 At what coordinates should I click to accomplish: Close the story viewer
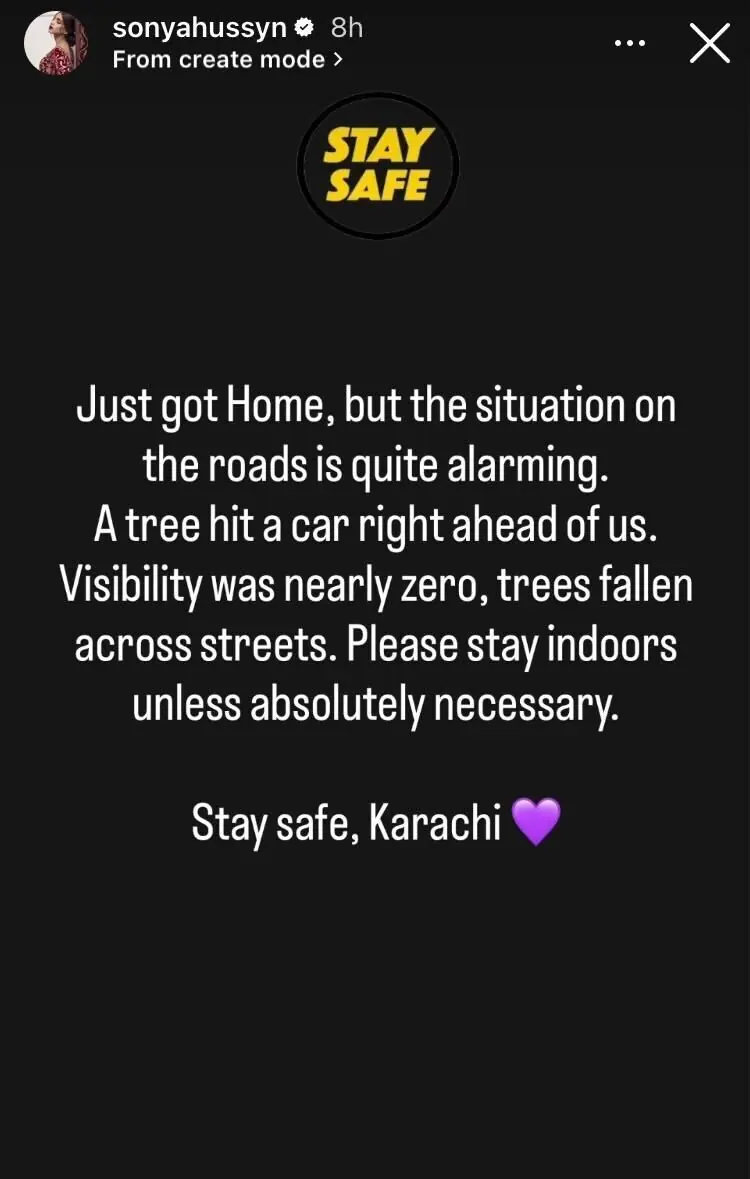709,44
